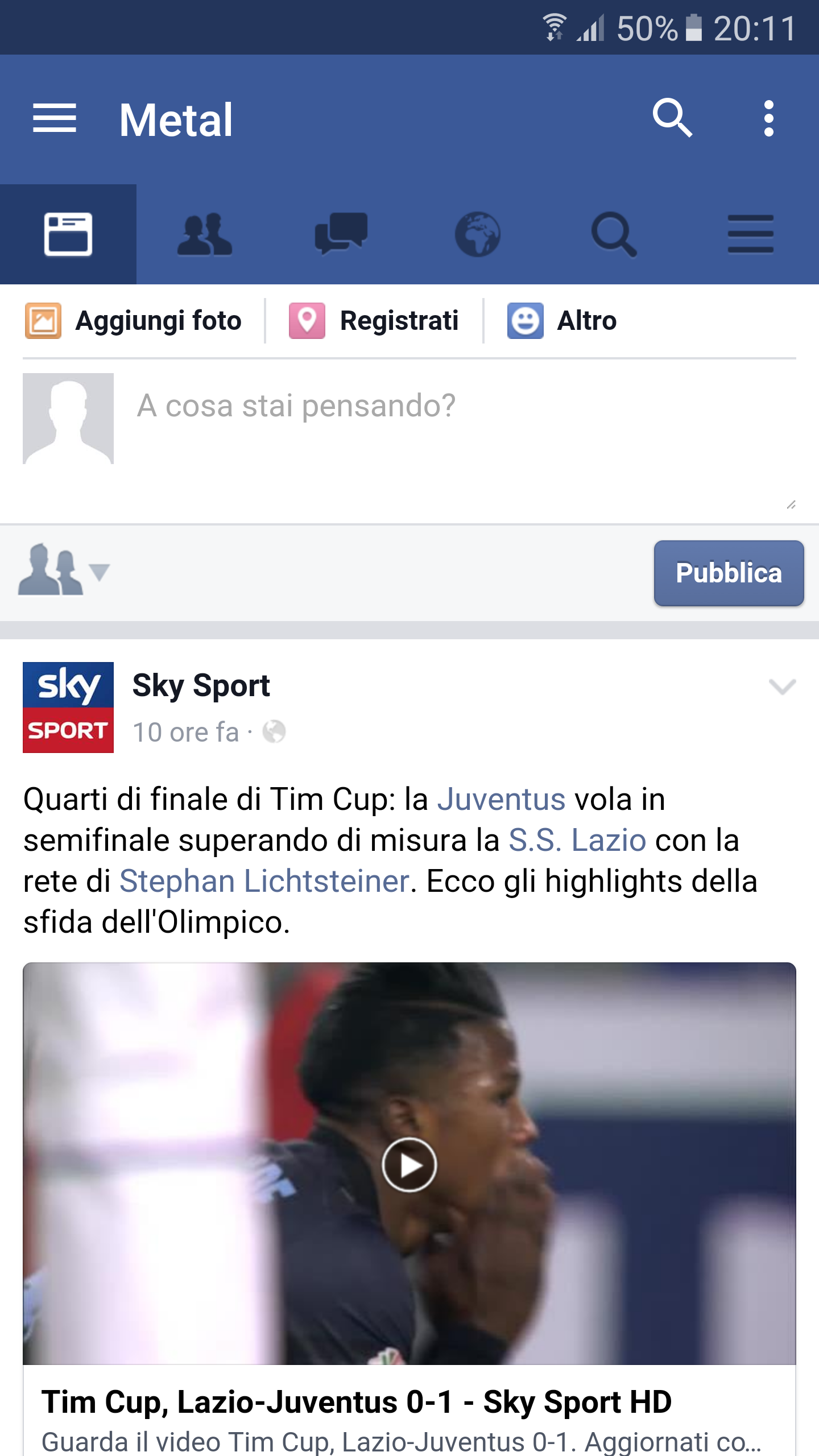
Task: Tap the Altro option
Action: (562, 321)
